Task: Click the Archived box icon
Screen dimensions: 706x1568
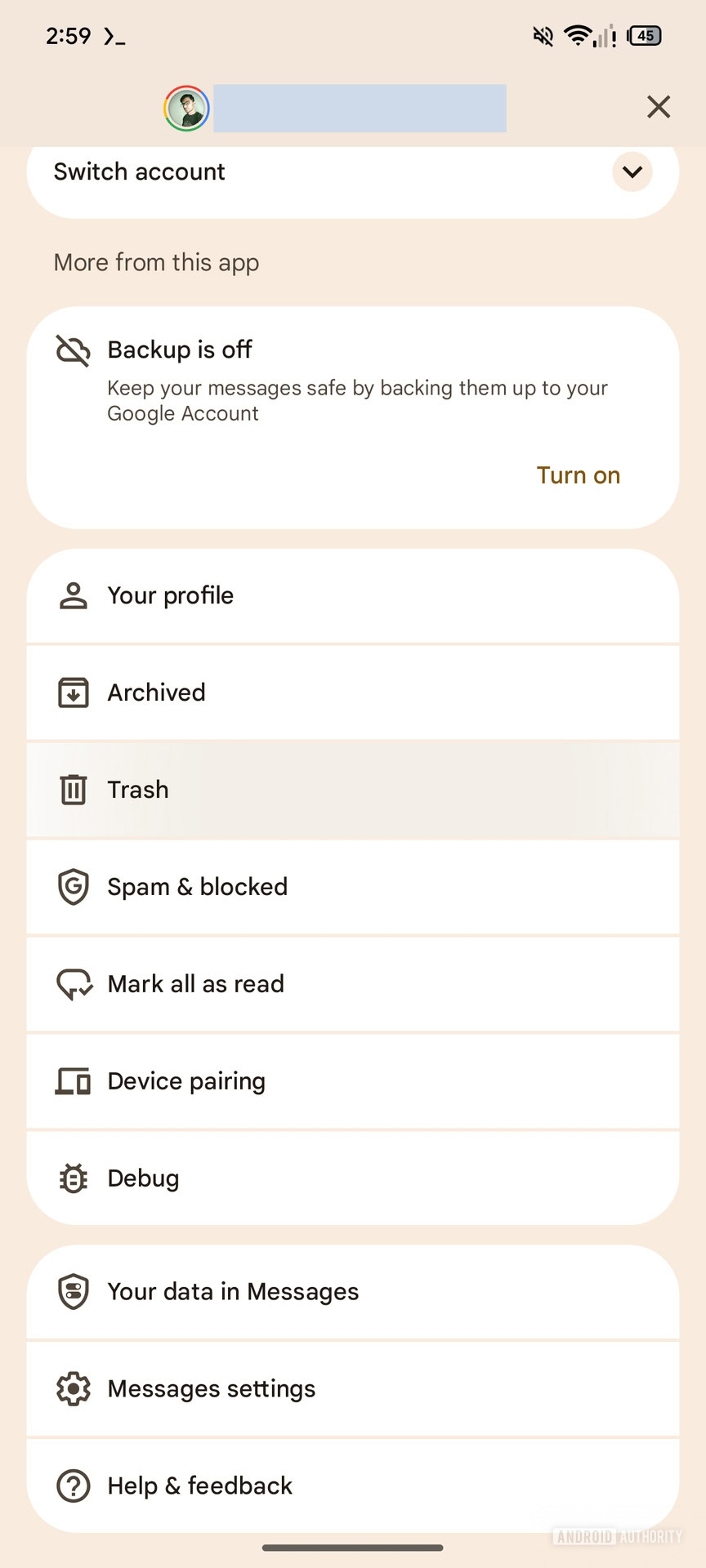Action: tap(74, 692)
